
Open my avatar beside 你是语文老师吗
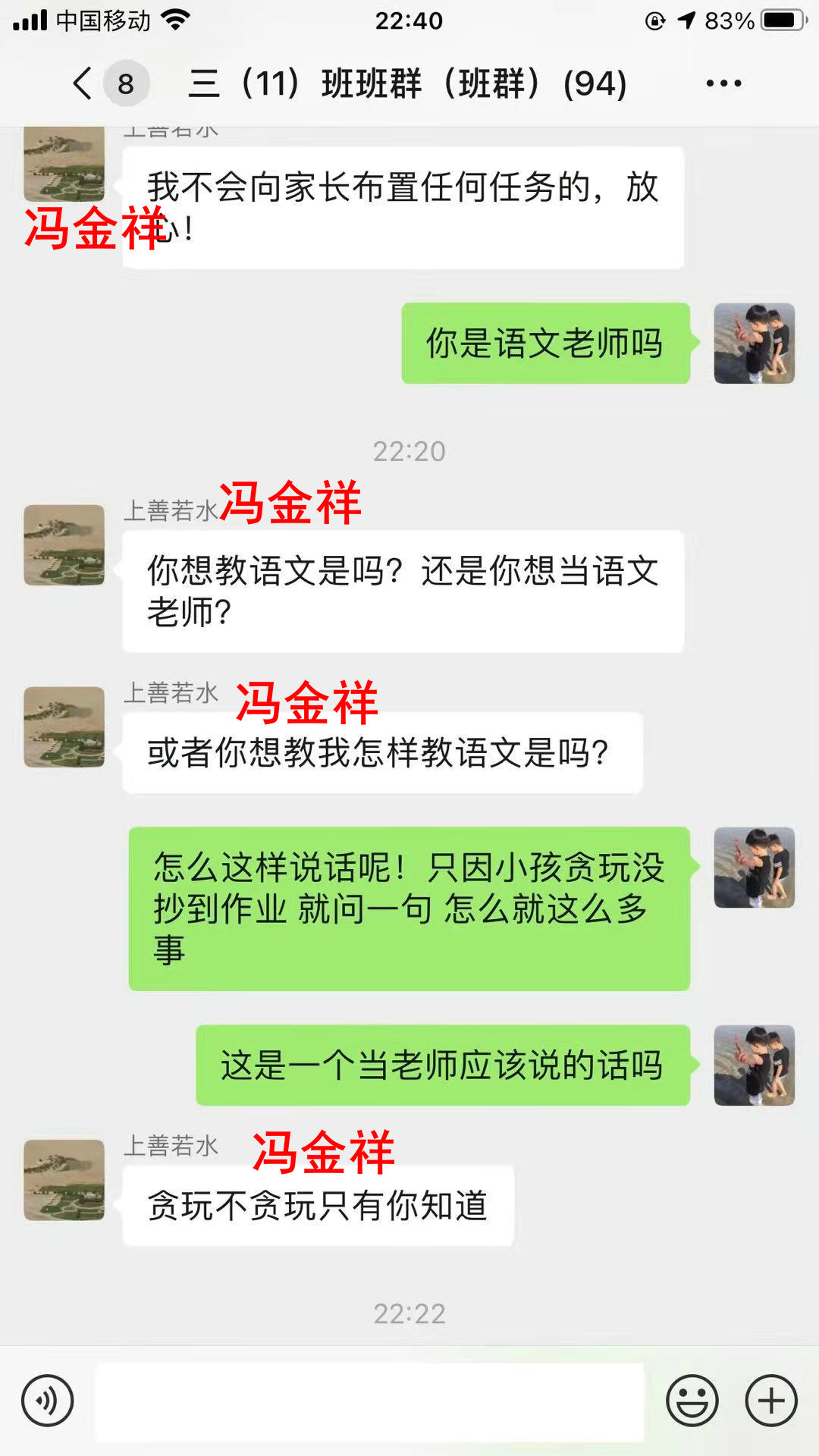pos(754,344)
